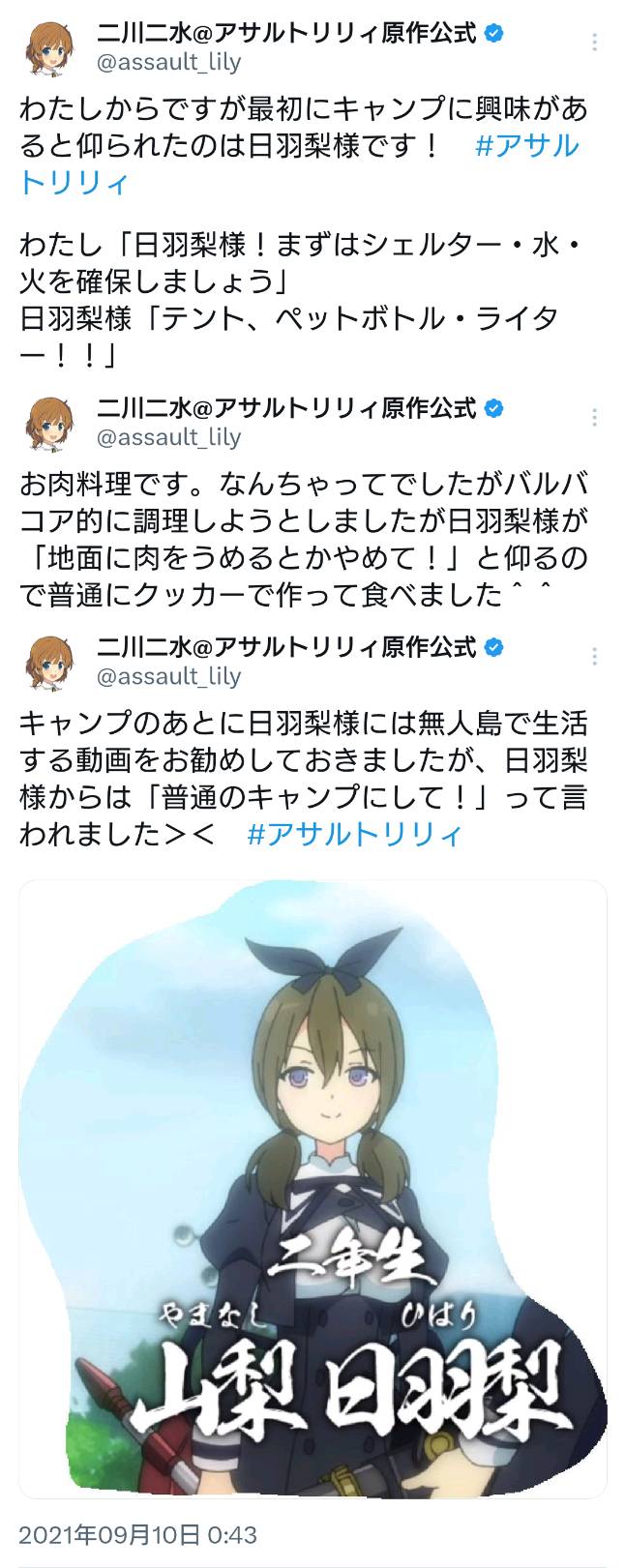Screen dimensions: 625x1568
Task: Open #アサルトリリィ hashtag after 言われました
Action: 354,834
